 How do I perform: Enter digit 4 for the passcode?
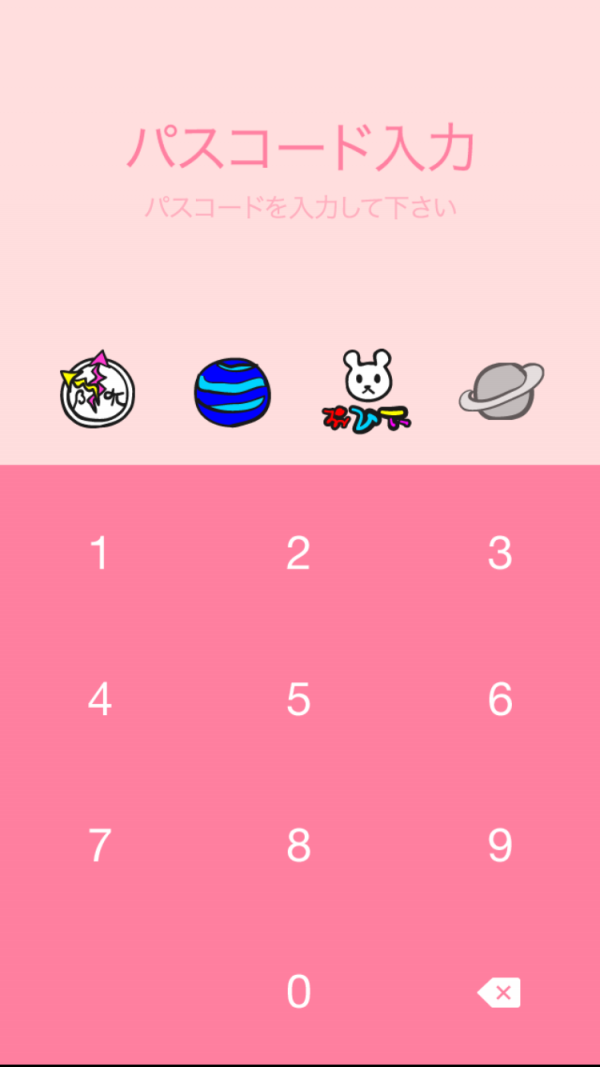(x=99, y=700)
